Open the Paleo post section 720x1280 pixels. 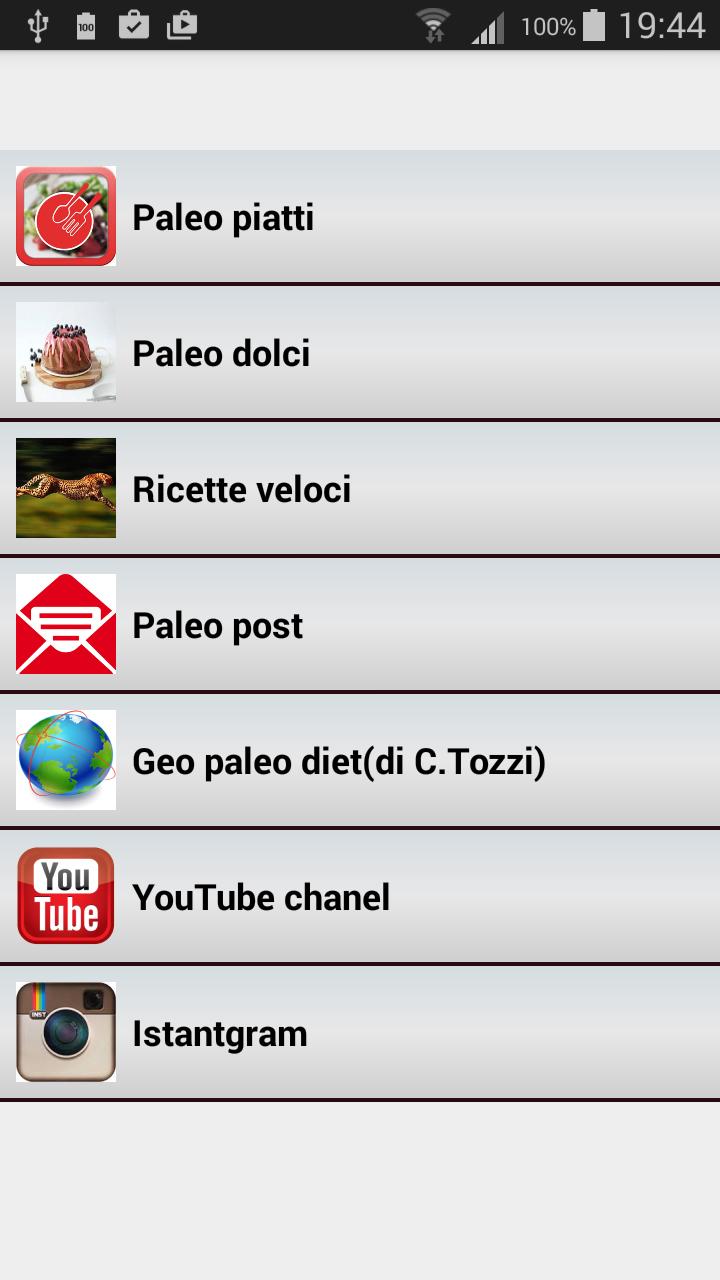coord(360,624)
